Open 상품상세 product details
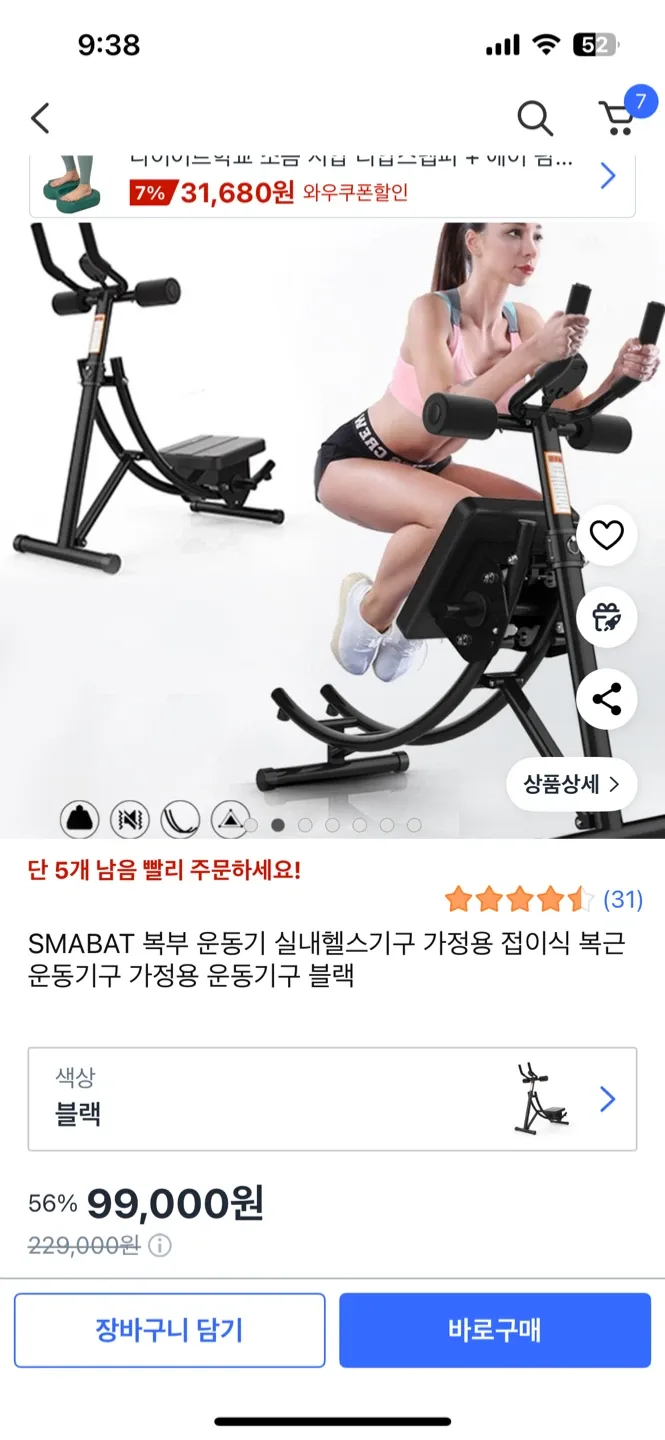This screenshot has width=665, height=1440. [x=571, y=784]
